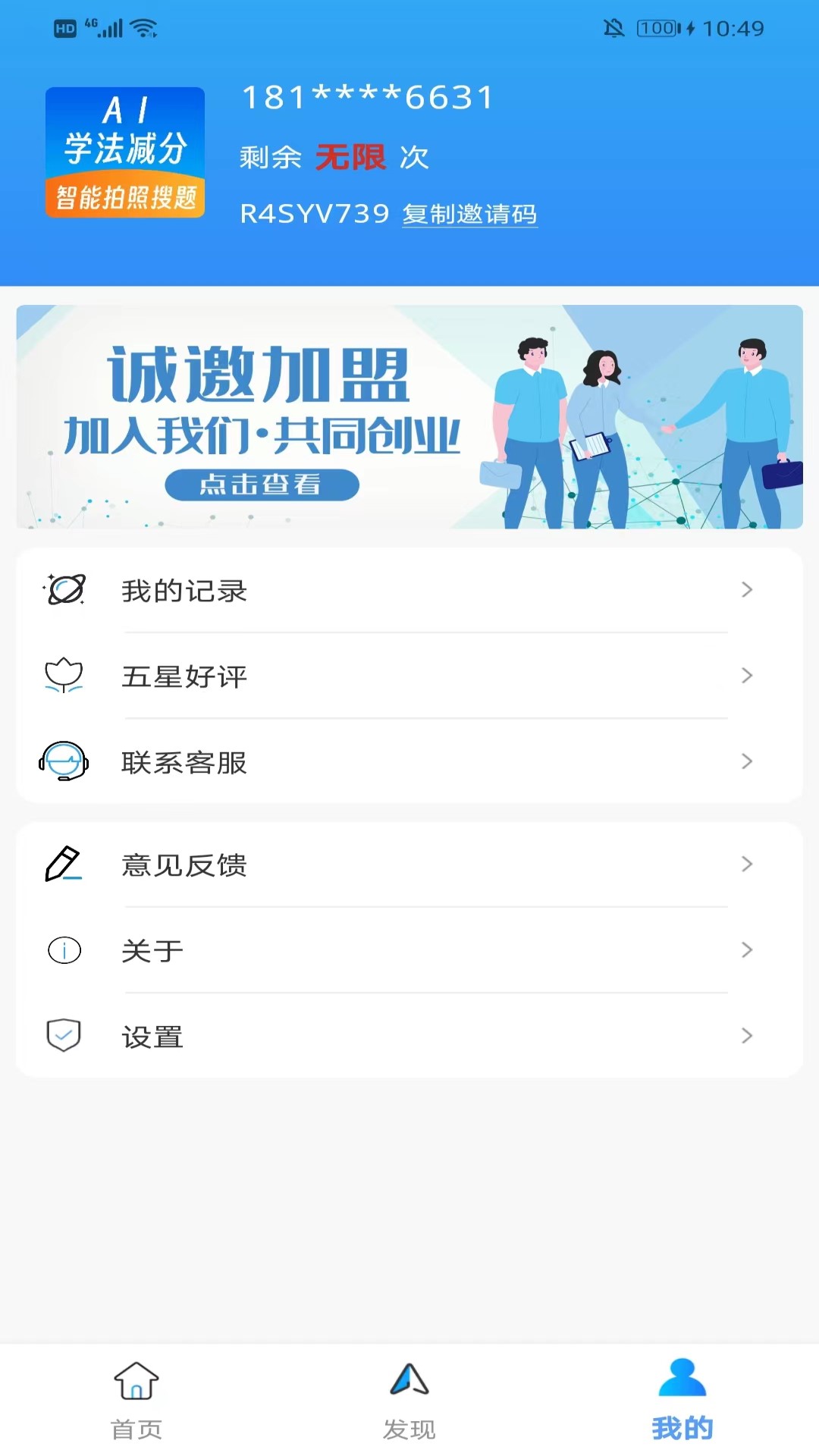Image resolution: width=819 pixels, height=1456 pixels.
Task: Open the AI学法减分 app logo
Action: coord(125,152)
